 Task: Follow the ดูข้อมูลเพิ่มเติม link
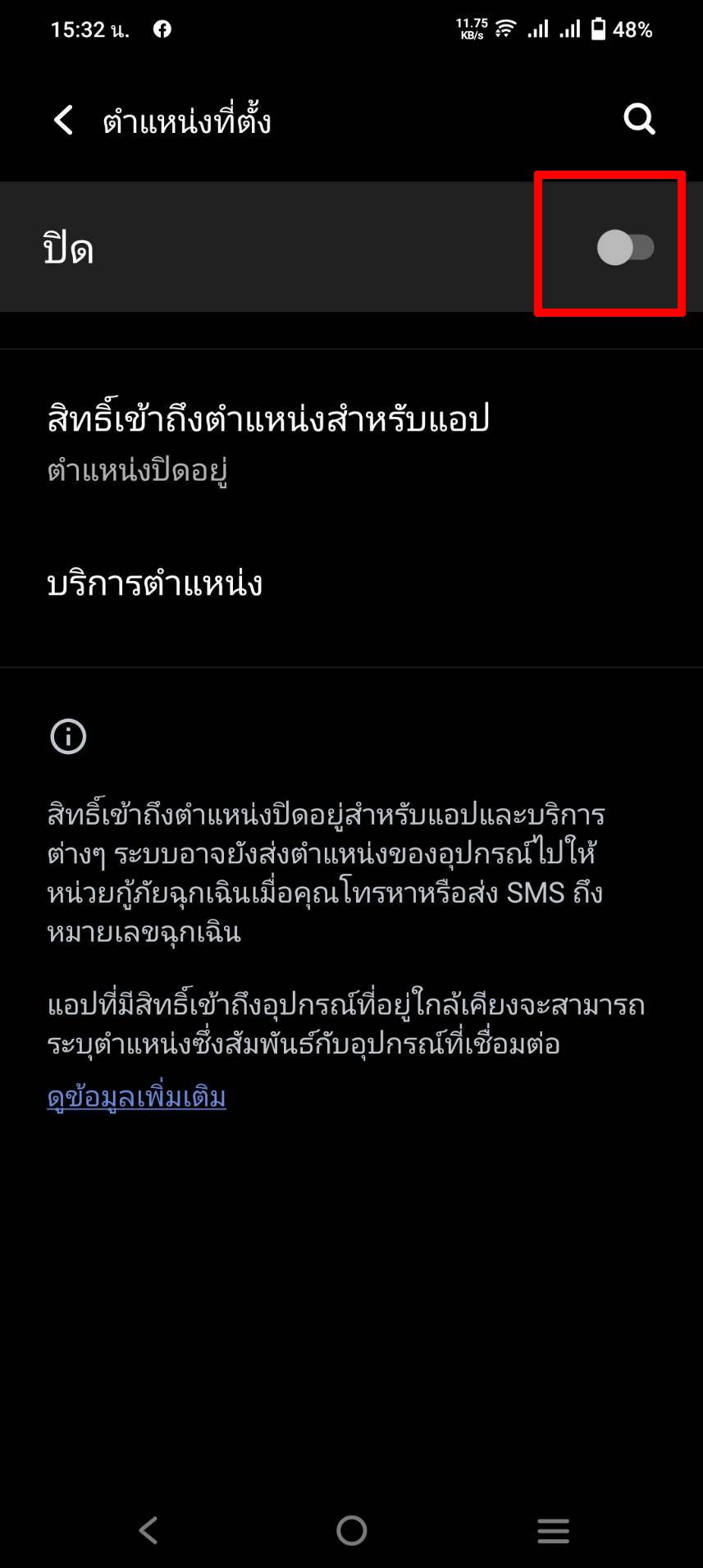pos(136,1098)
